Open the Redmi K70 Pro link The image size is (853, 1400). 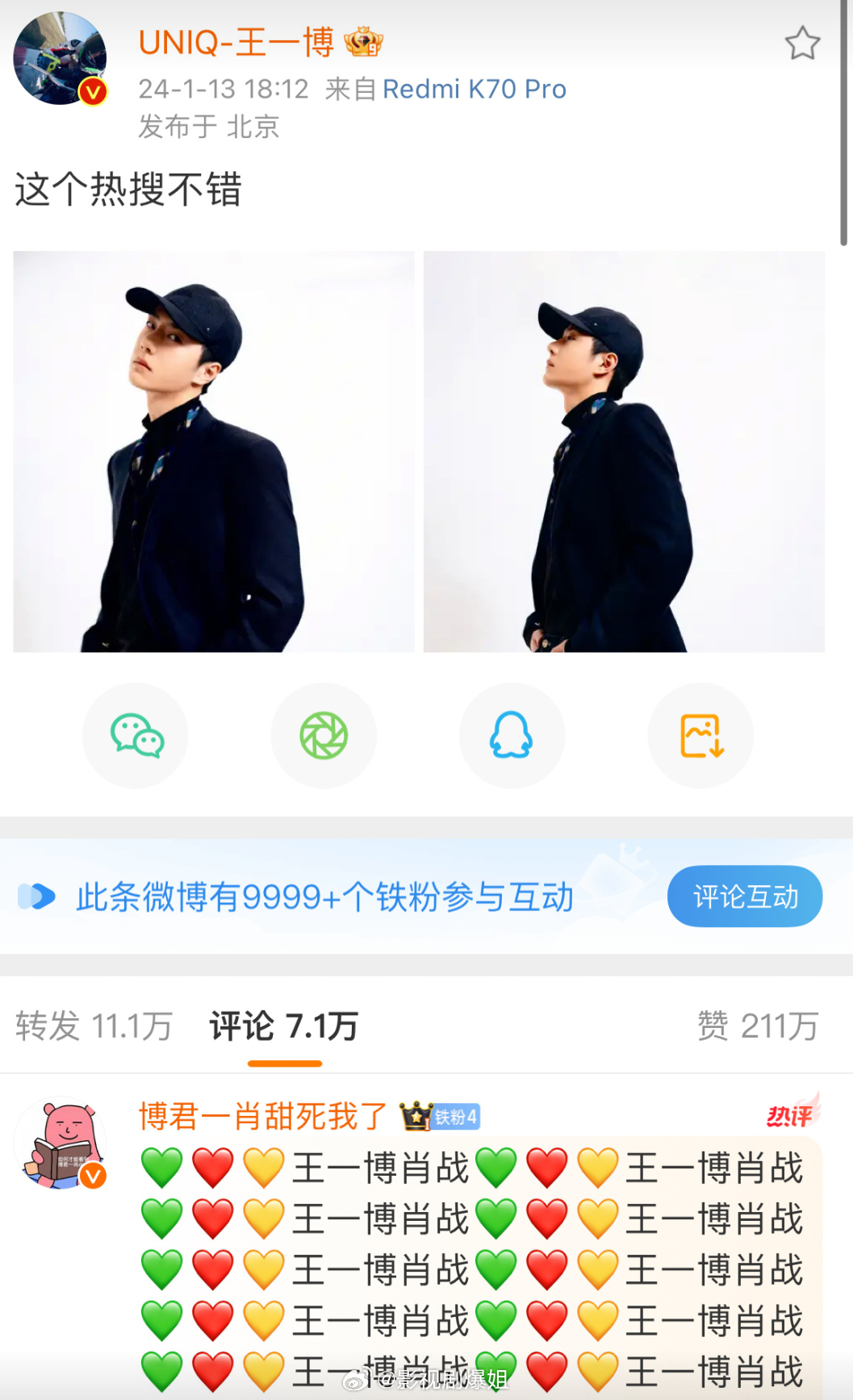(475, 89)
